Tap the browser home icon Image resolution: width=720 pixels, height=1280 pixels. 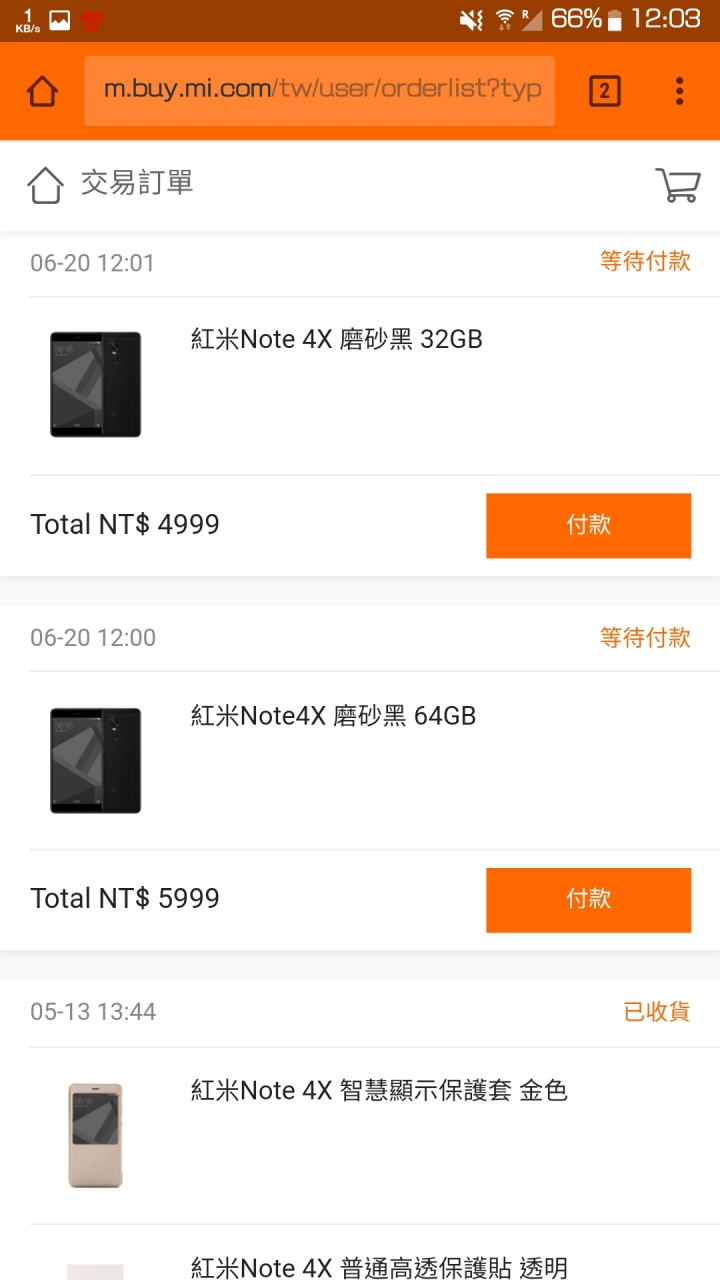[42, 91]
